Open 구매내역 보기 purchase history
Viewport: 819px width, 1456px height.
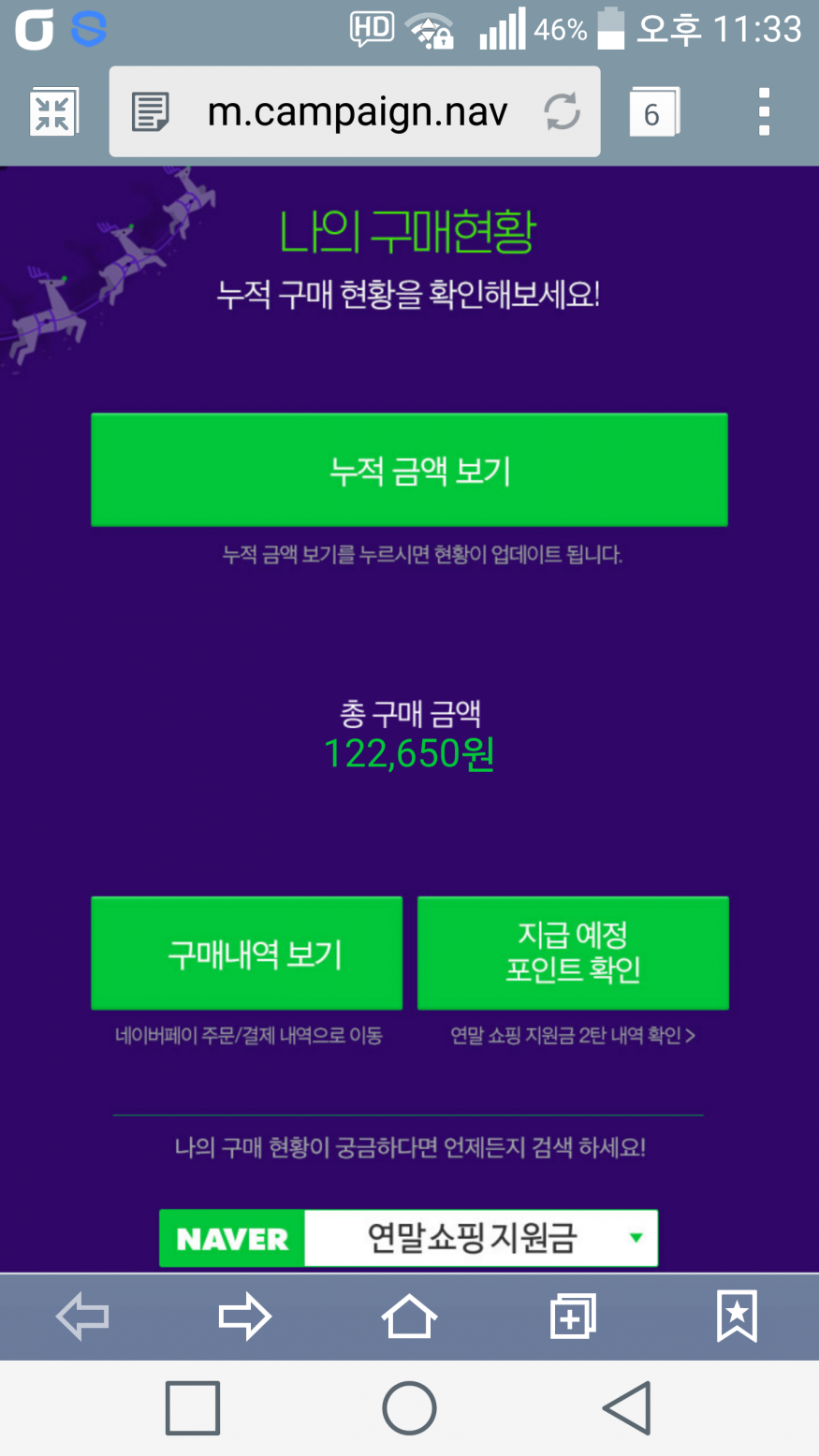tap(246, 954)
